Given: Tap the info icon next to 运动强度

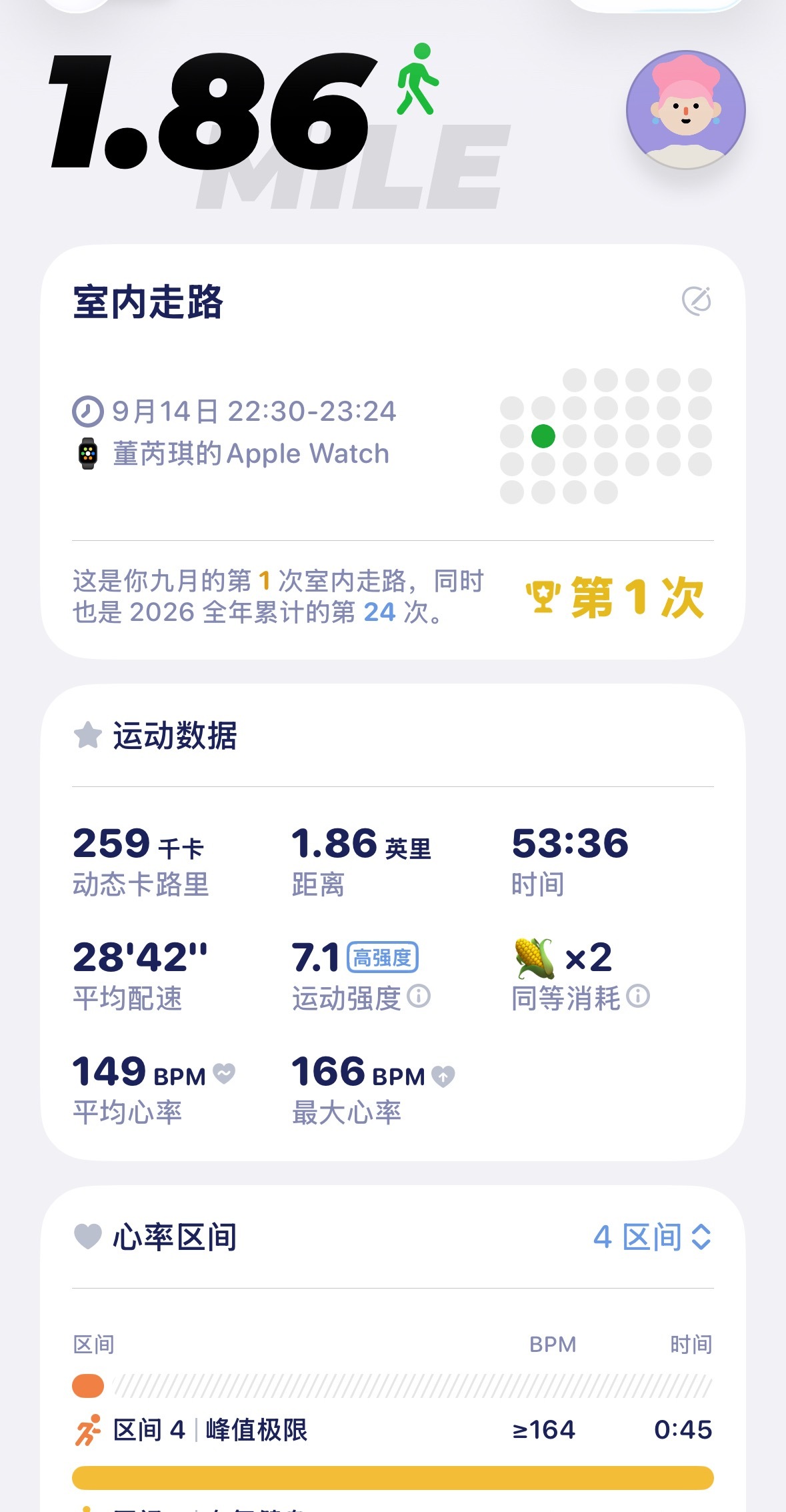Looking at the screenshot, I should [419, 996].
